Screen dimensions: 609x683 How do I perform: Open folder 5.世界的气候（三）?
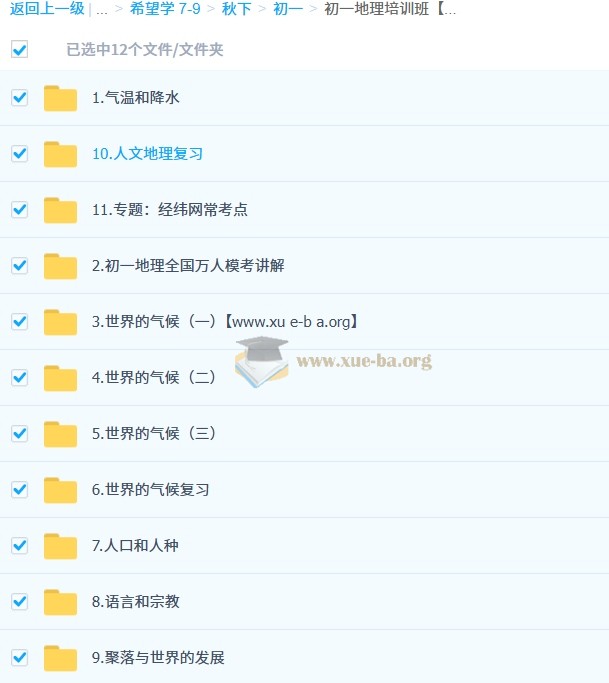154,434
